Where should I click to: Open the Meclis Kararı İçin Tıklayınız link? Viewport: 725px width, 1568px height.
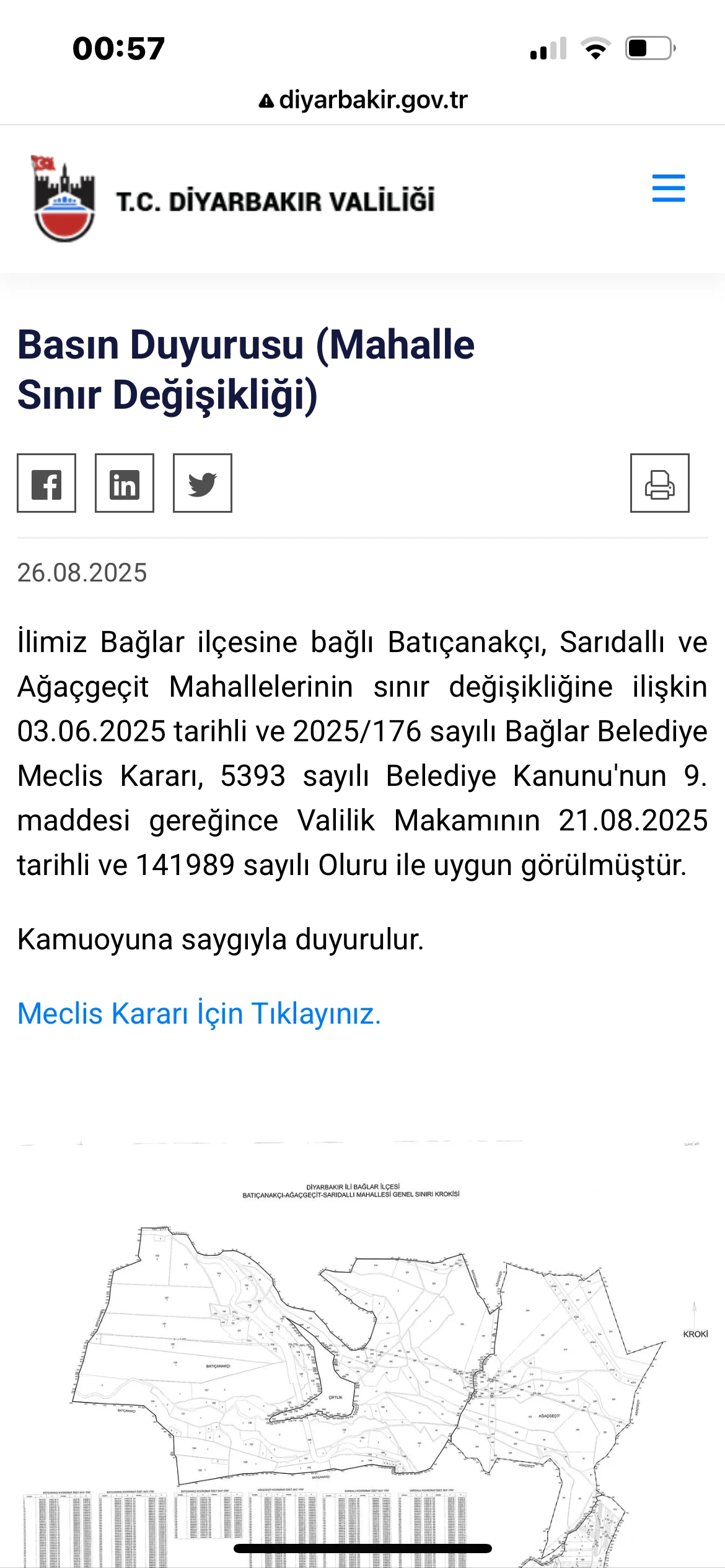click(199, 1014)
